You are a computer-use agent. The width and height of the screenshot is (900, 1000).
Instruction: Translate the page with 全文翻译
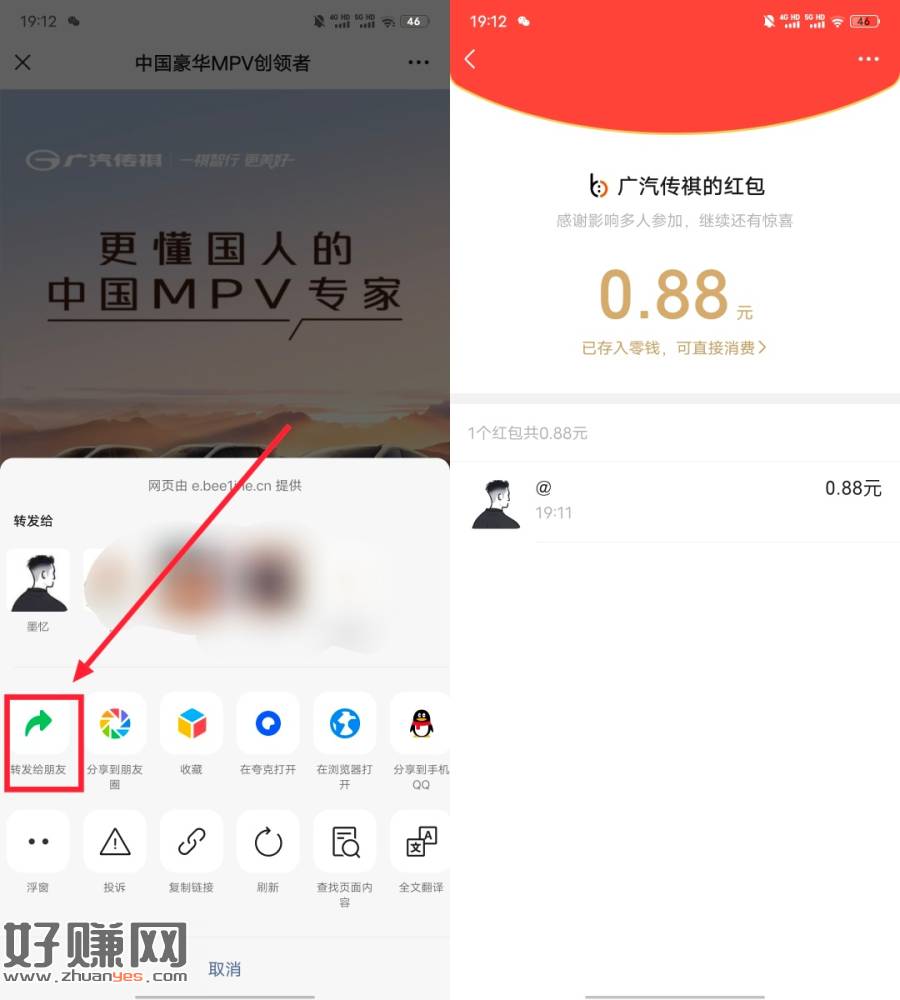[421, 842]
